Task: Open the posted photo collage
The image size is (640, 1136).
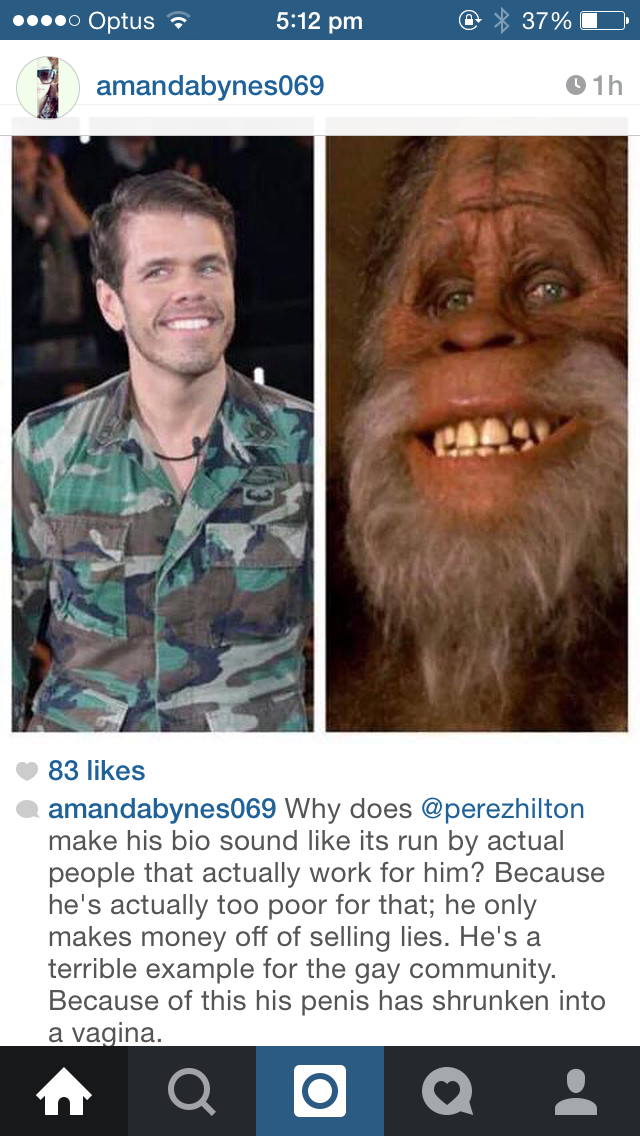Action: point(320,430)
